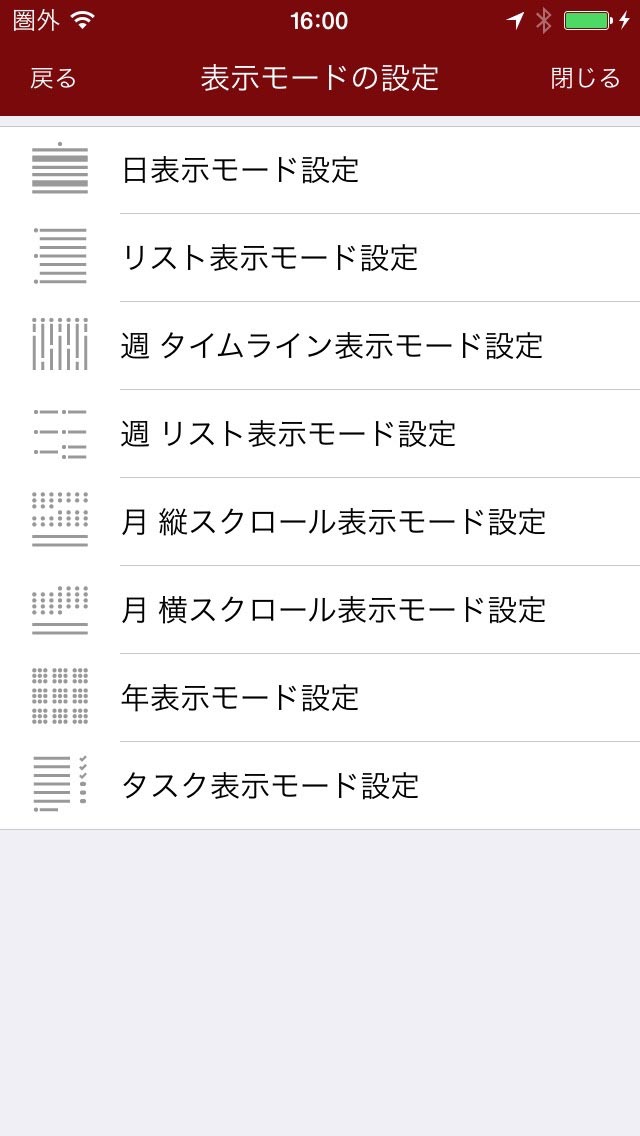The height and width of the screenshot is (1136, 640).
Task: Tap 戻る to go back
Action: (x=54, y=79)
